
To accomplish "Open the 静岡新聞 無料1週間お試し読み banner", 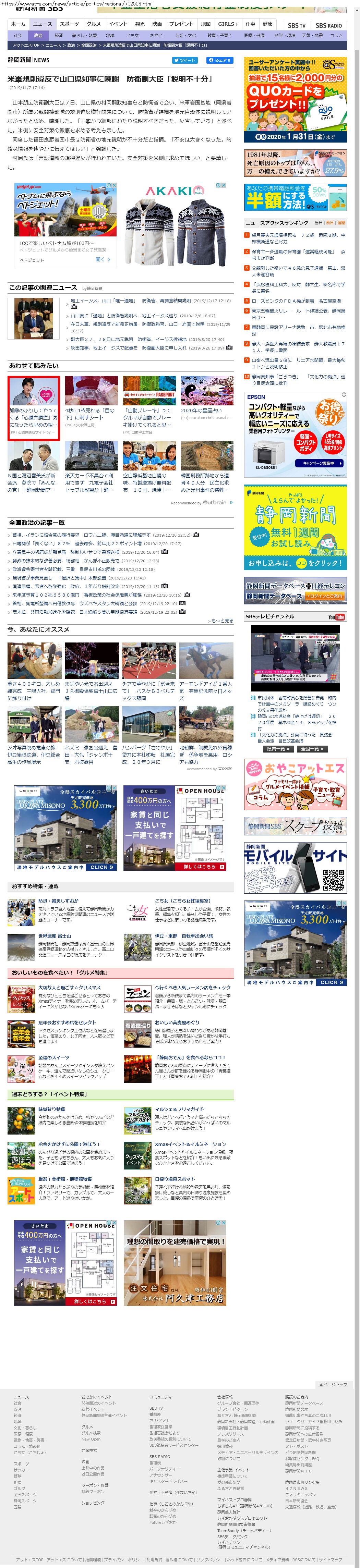I will point(295,527).
